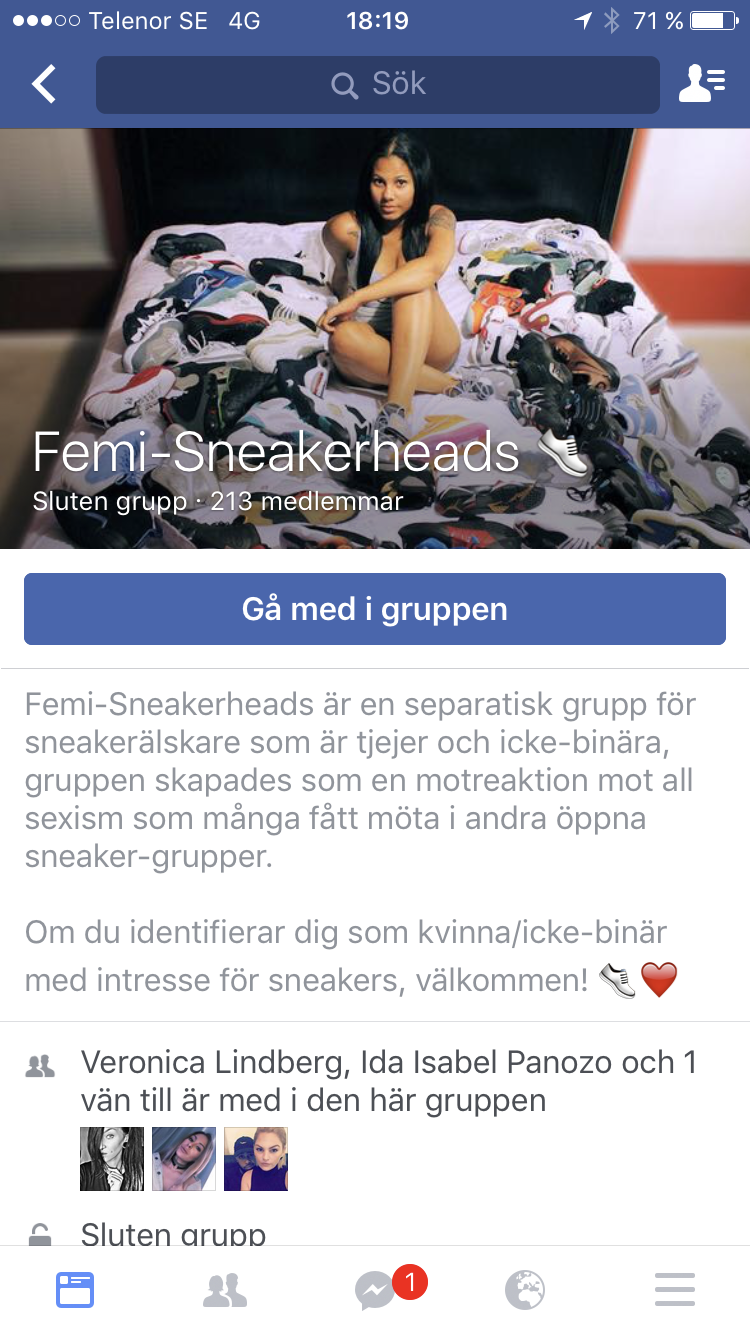Viewport: 750px width, 1334px height.
Task: Open the hamburger menu tab
Action: click(x=675, y=1290)
